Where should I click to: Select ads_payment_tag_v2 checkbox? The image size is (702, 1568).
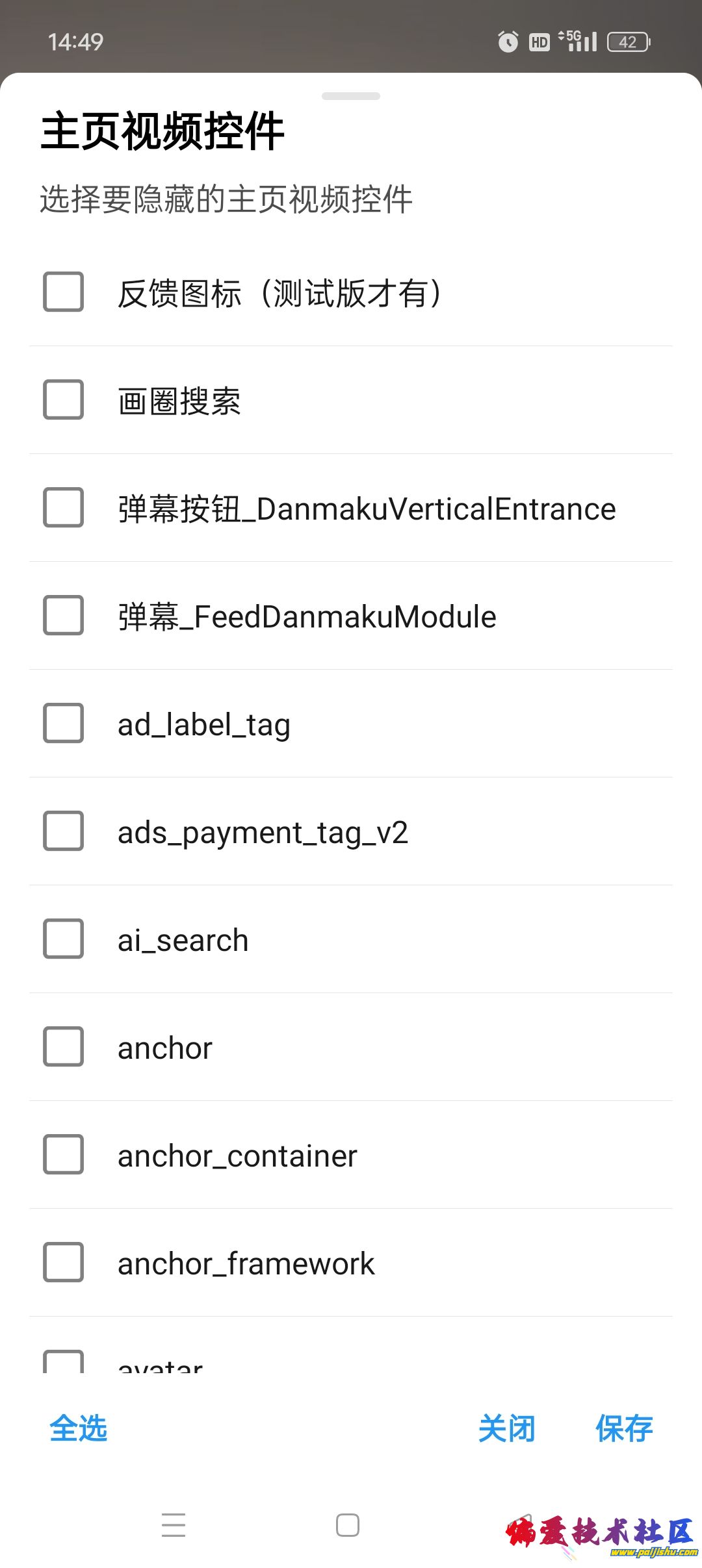click(63, 831)
